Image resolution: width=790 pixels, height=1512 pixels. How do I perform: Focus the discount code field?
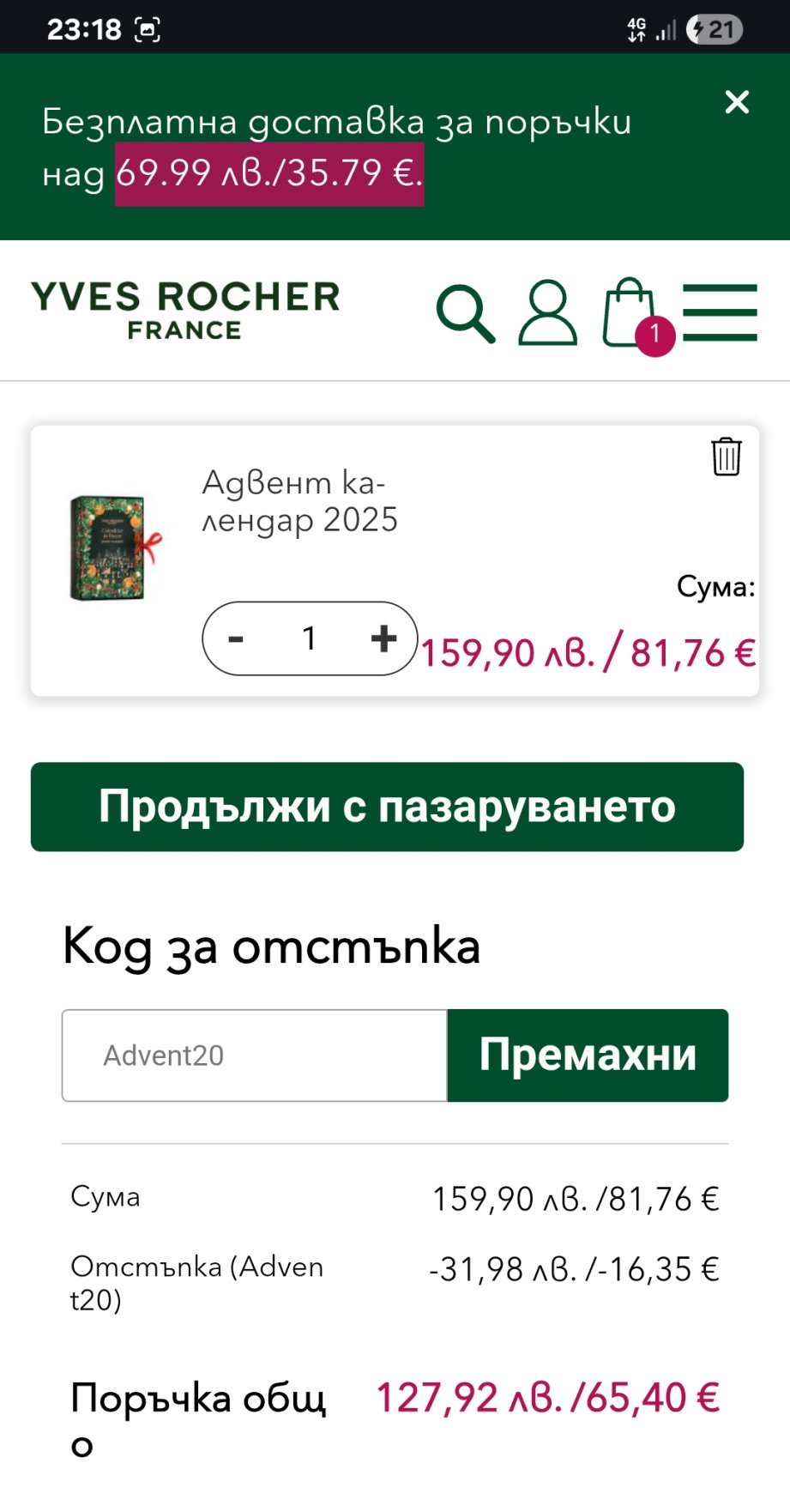pos(255,1055)
